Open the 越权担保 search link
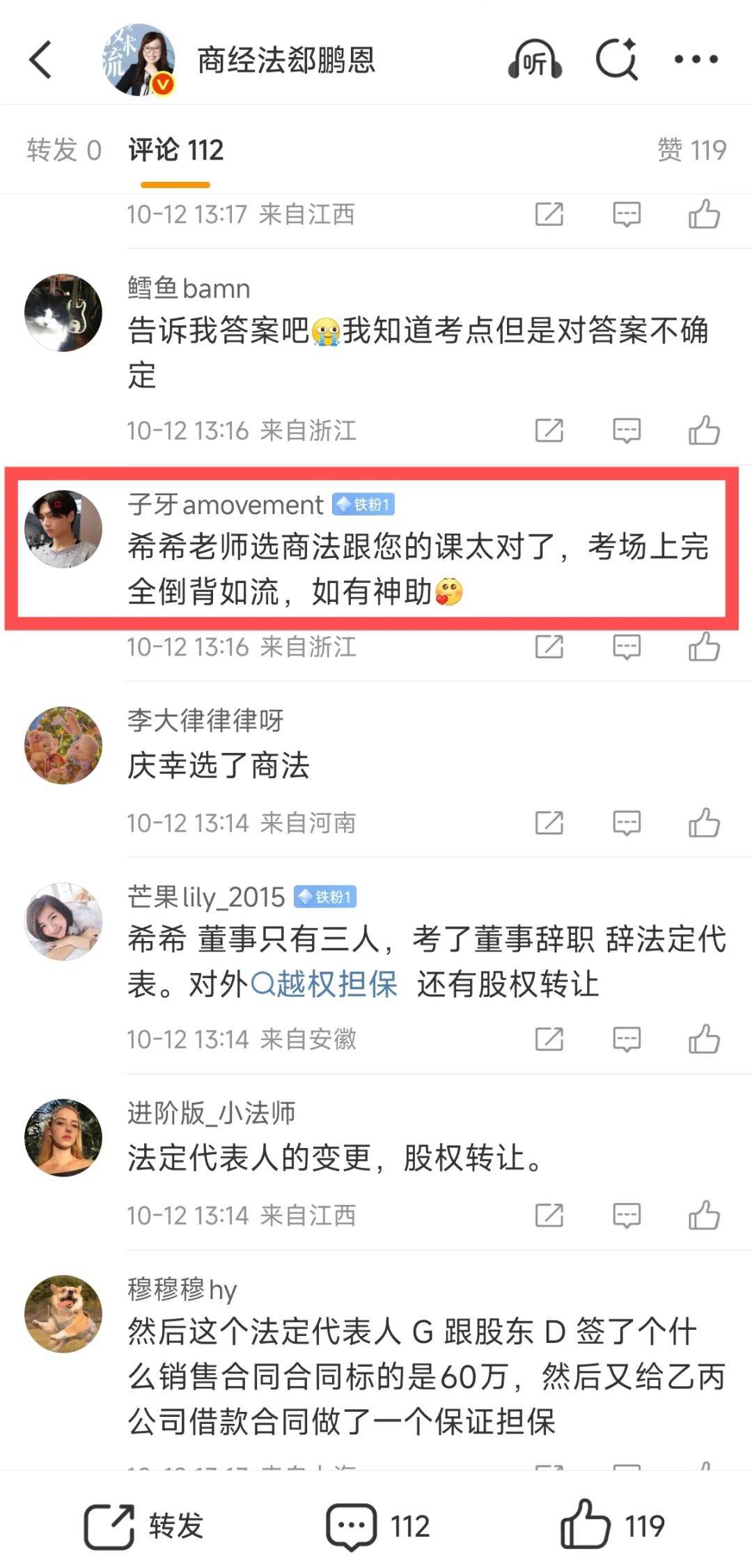Screen dimensions: 752x1568 point(324,984)
